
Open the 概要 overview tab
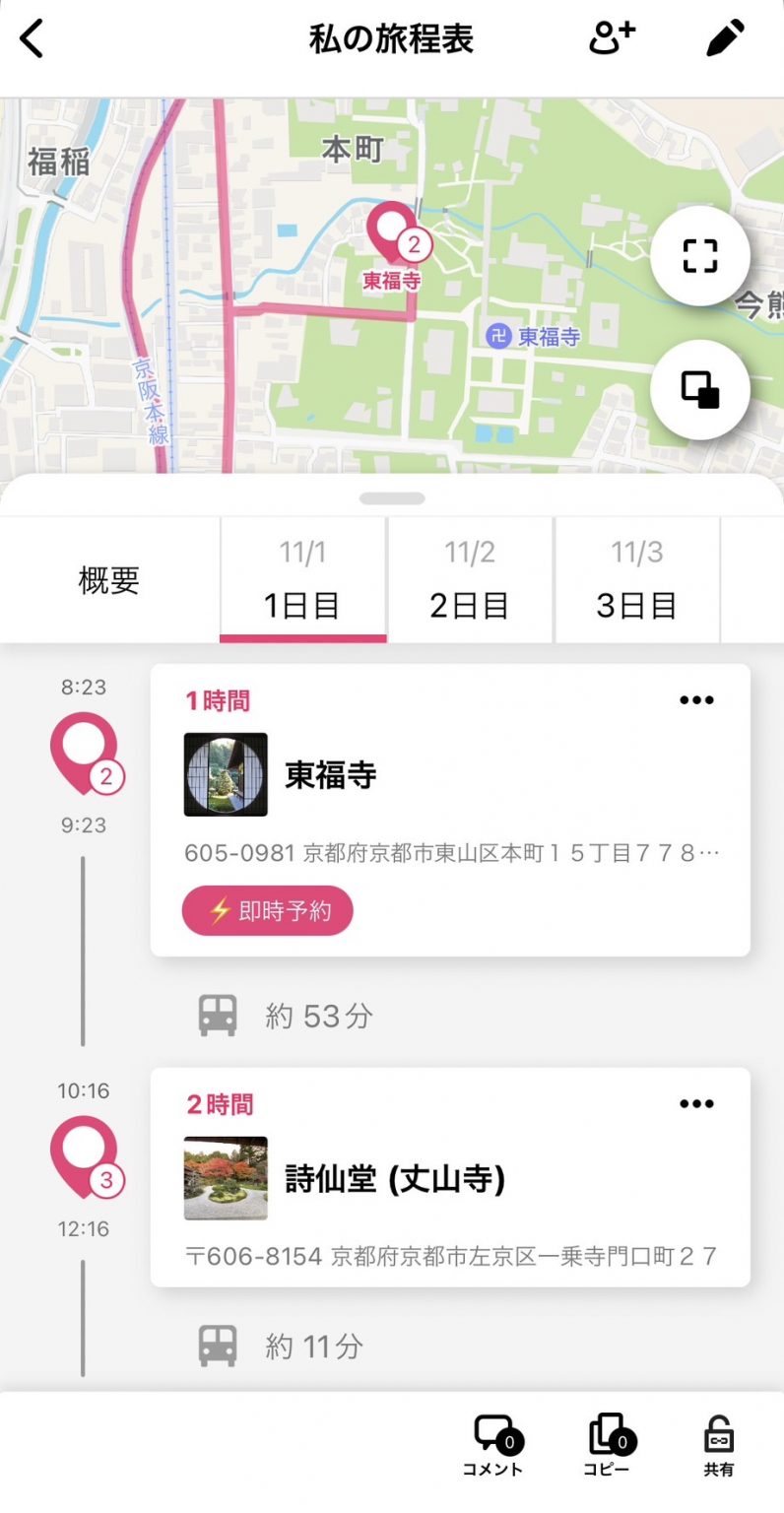(108, 581)
